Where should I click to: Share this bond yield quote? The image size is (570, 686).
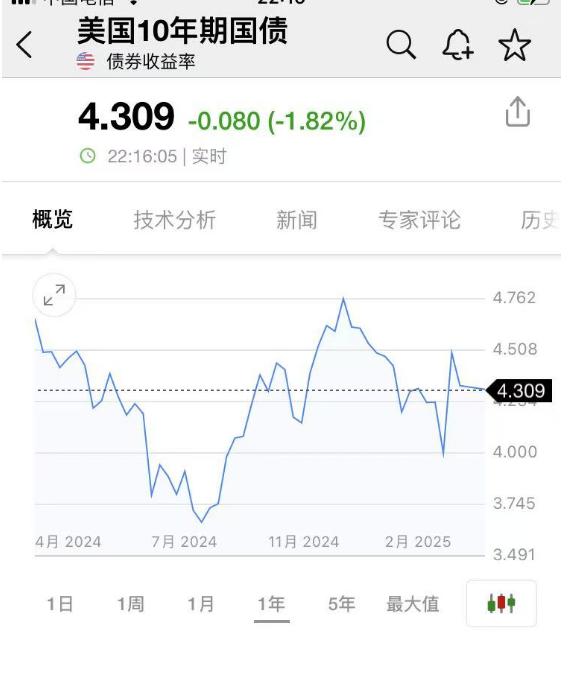[518, 112]
